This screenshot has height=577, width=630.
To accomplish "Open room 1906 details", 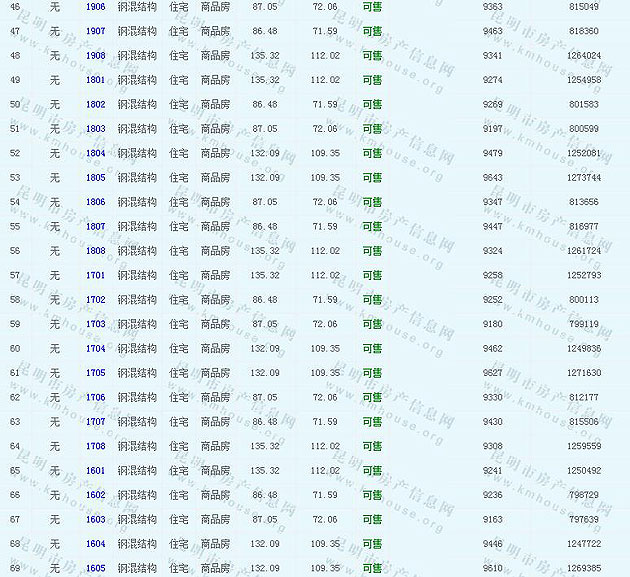I will [x=96, y=7].
